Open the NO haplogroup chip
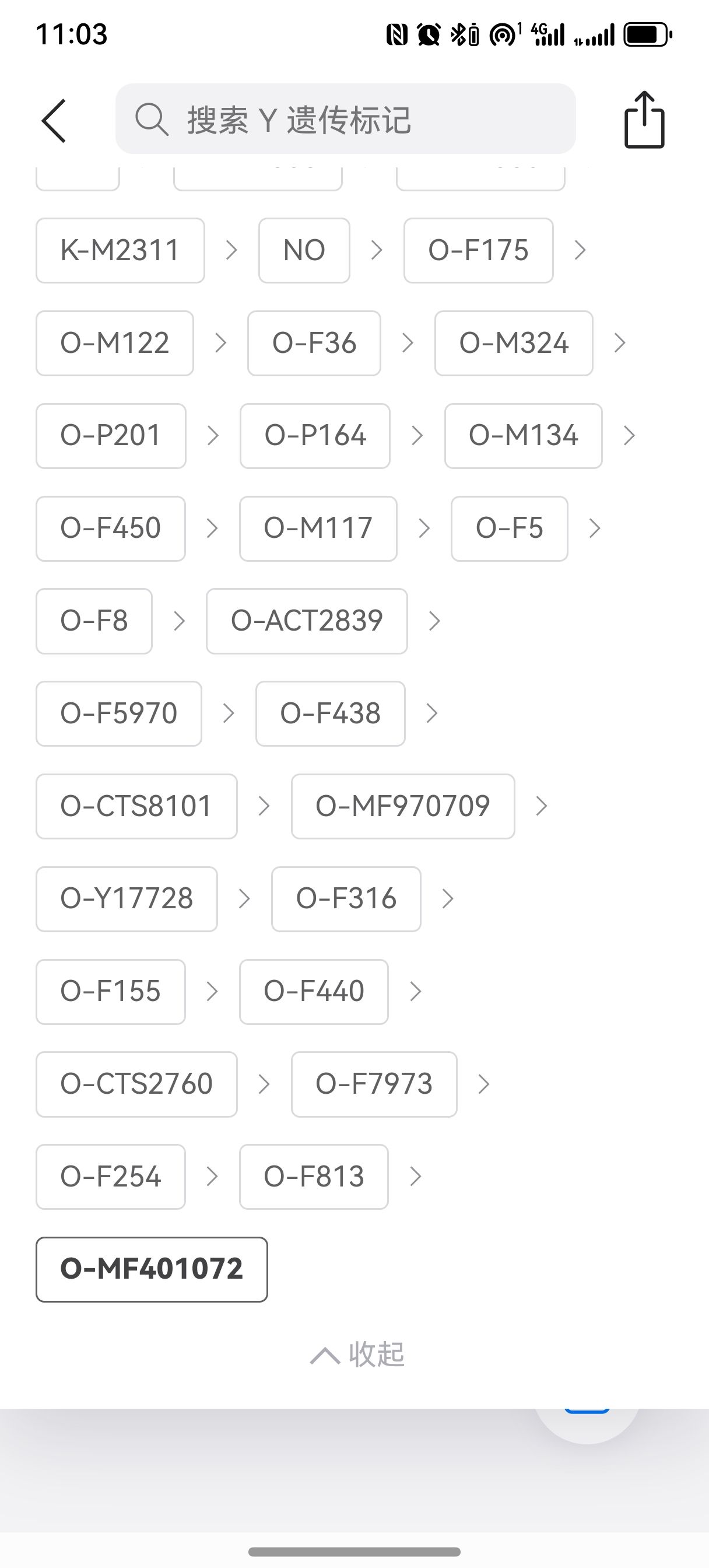This screenshot has width=709, height=1568. point(304,250)
